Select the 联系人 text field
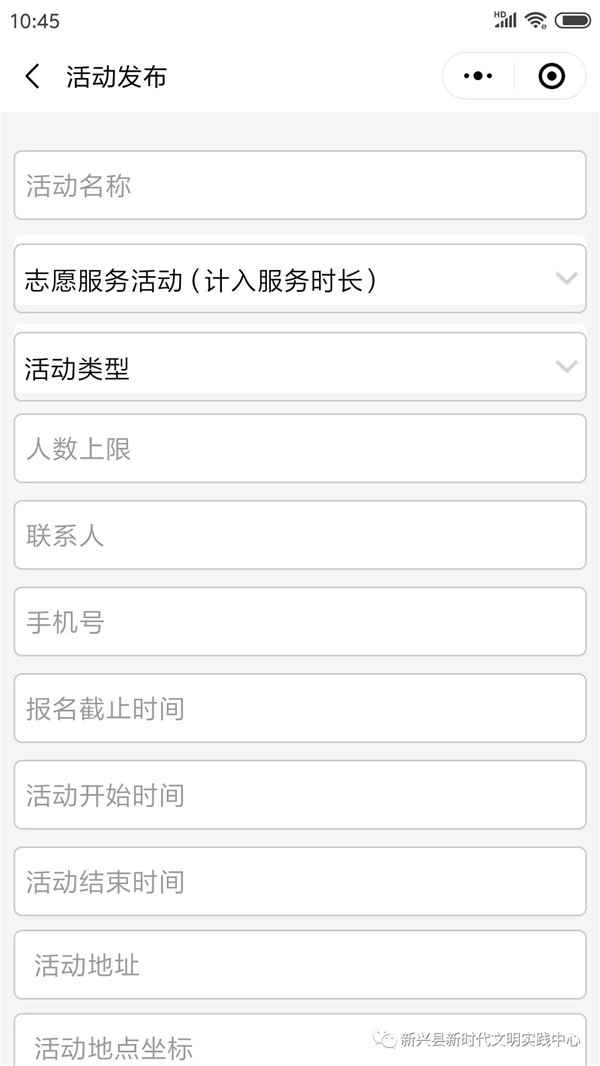This screenshot has width=600, height=1066. click(x=300, y=535)
